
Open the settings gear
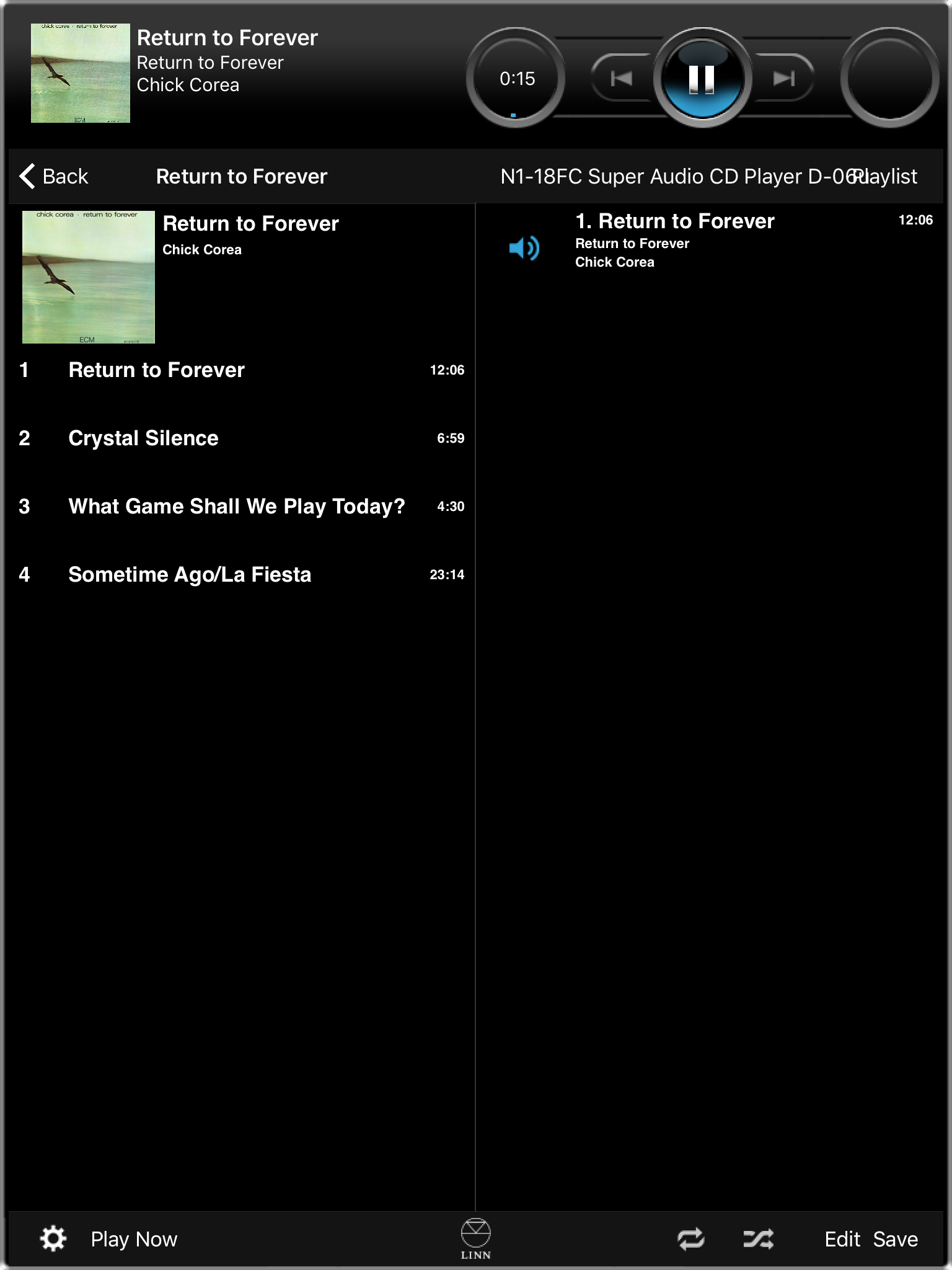[x=53, y=1238]
